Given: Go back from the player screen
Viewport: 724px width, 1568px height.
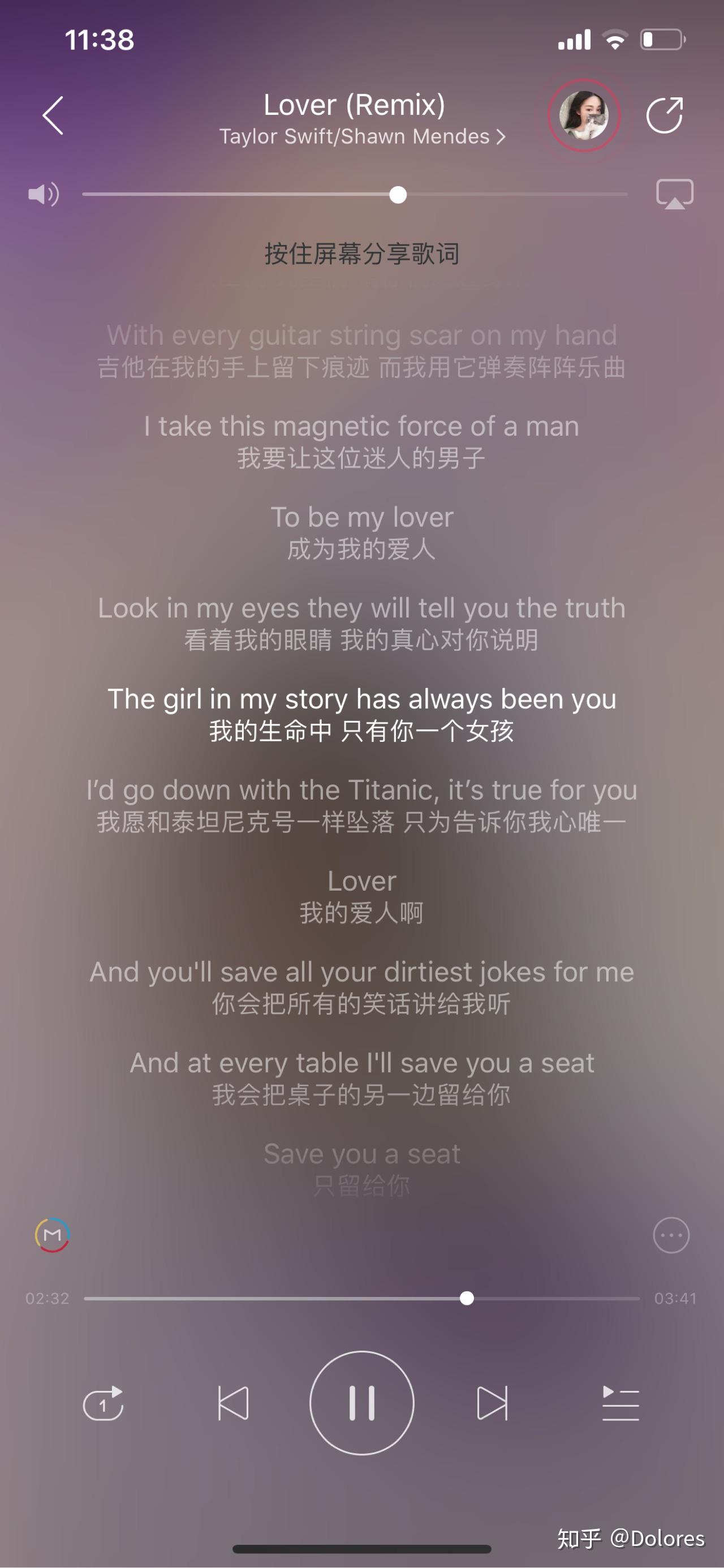Looking at the screenshot, I should (x=53, y=115).
